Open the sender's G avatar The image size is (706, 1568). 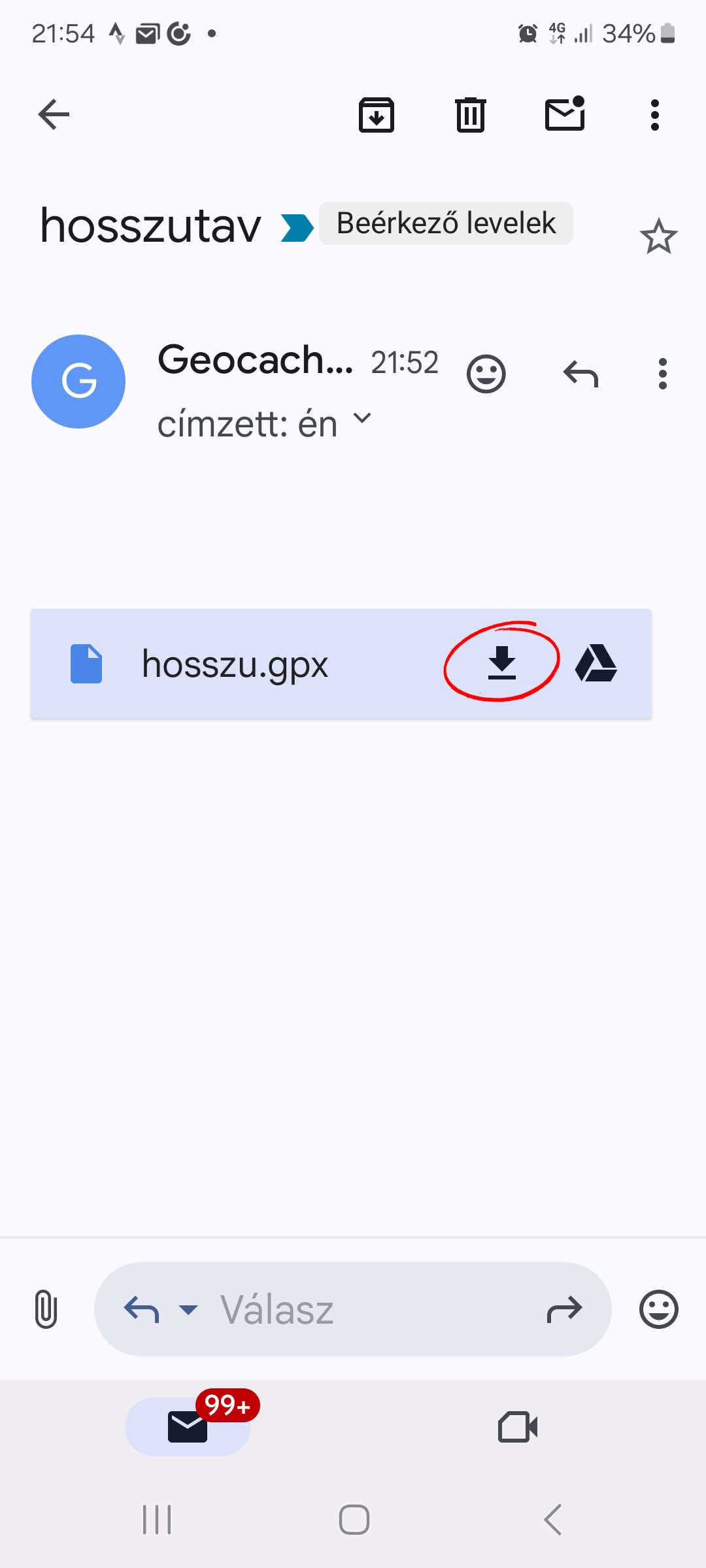pos(78,382)
